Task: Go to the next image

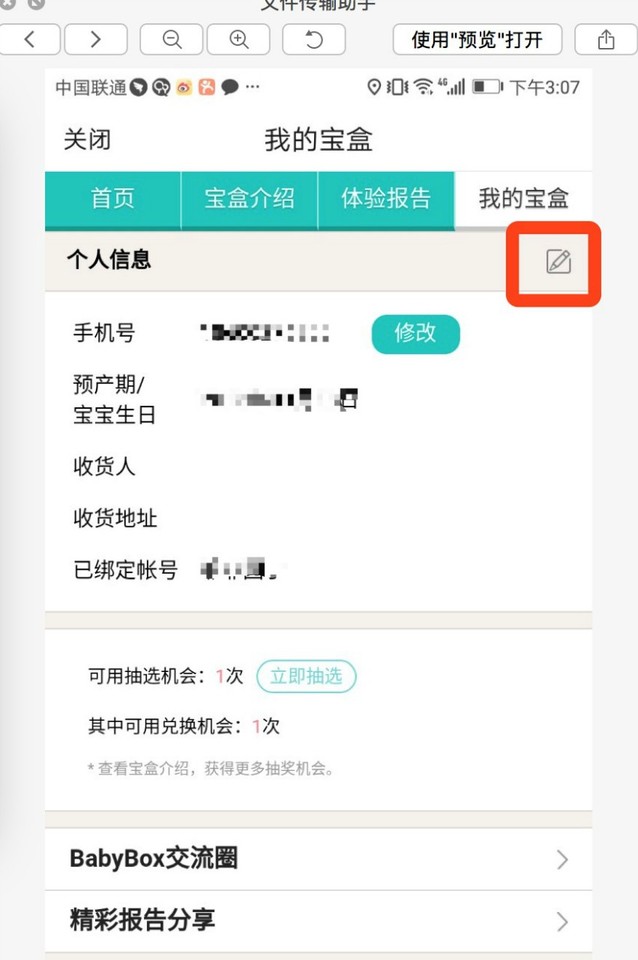Action: [x=95, y=40]
